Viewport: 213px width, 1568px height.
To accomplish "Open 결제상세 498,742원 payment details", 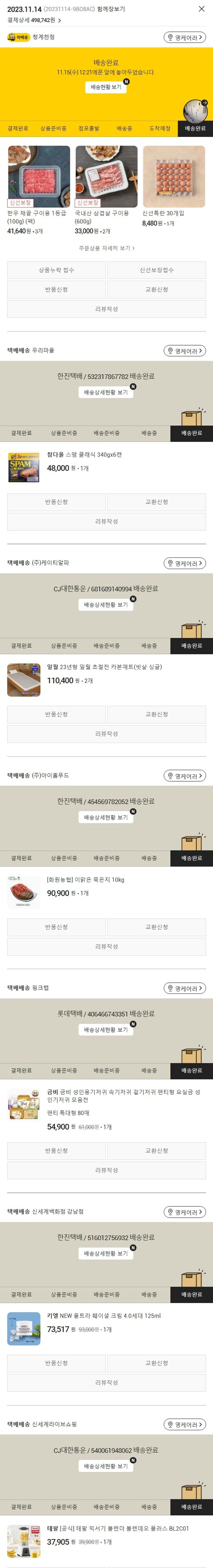I will click(x=34, y=20).
